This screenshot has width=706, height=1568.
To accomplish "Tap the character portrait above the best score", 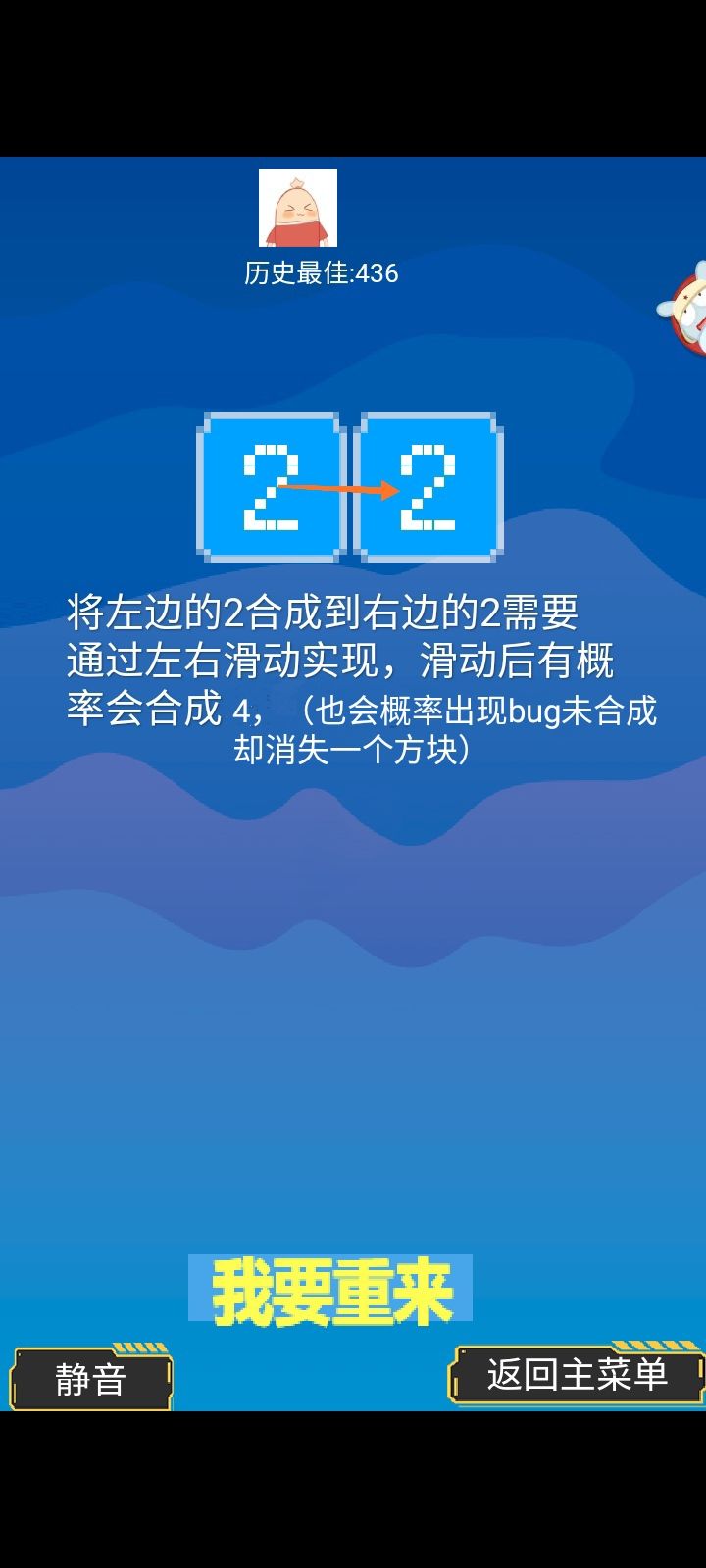I will click(296, 208).
